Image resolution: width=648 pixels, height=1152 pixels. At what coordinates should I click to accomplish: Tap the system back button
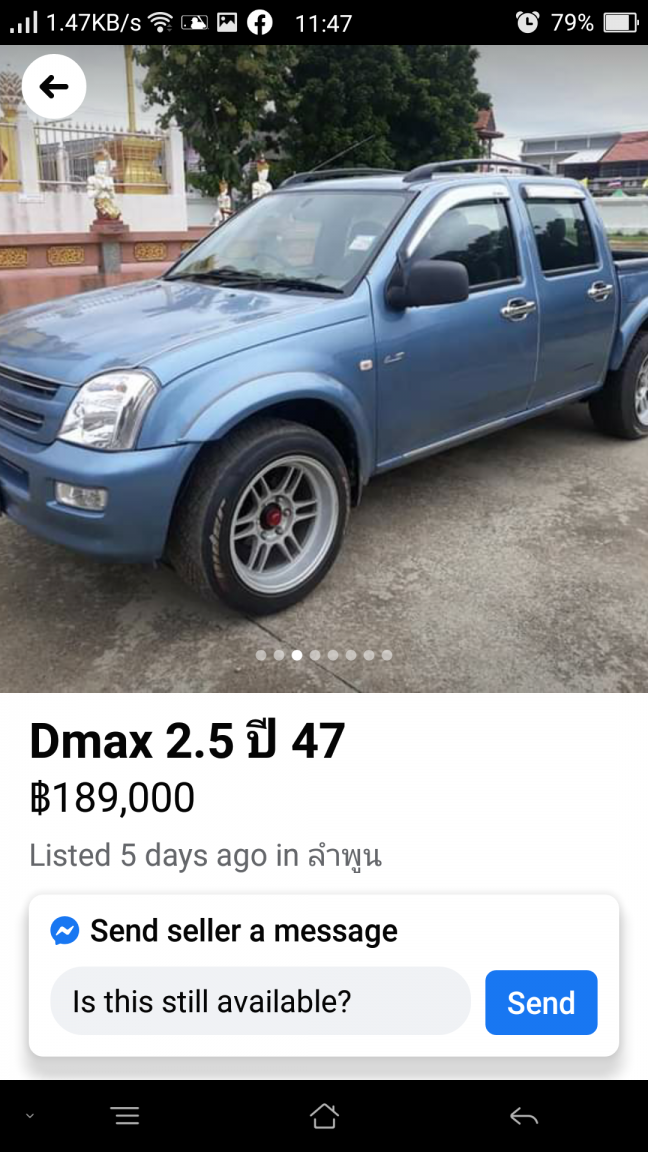[523, 1116]
